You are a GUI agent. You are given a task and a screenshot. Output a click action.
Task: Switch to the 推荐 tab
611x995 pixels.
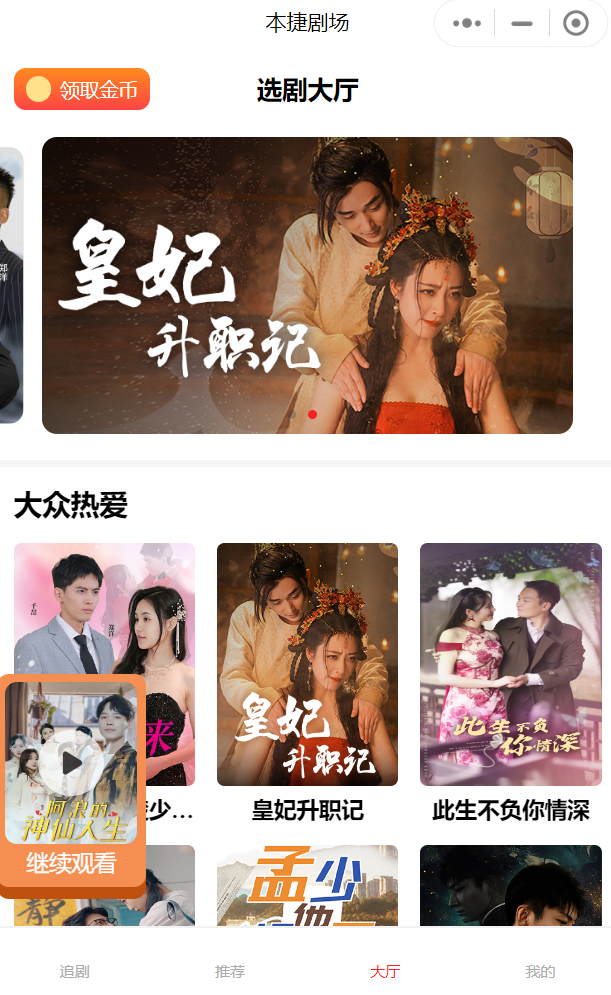(230, 971)
